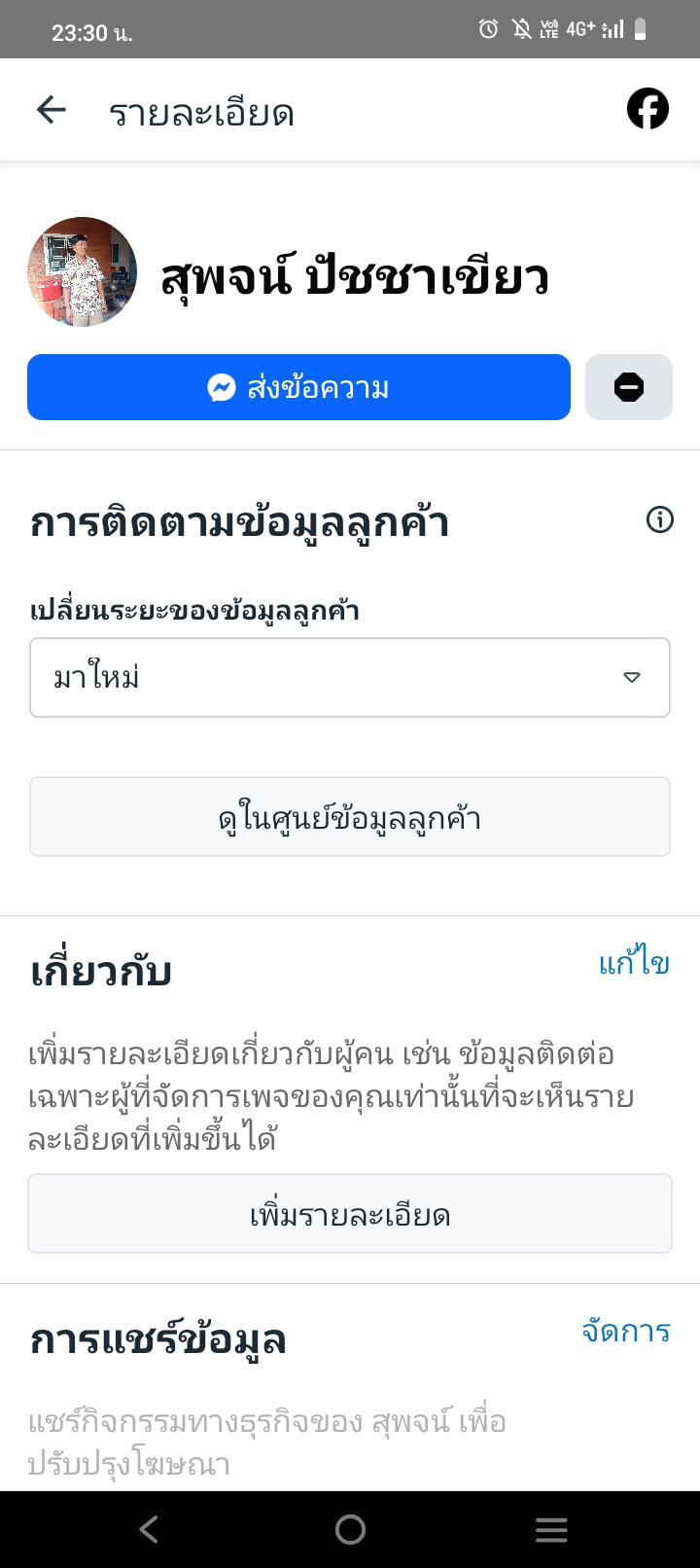Tap จัดการ next to การแชร์ข้อมูล
The image size is (700, 1568).
[626, 1331]
